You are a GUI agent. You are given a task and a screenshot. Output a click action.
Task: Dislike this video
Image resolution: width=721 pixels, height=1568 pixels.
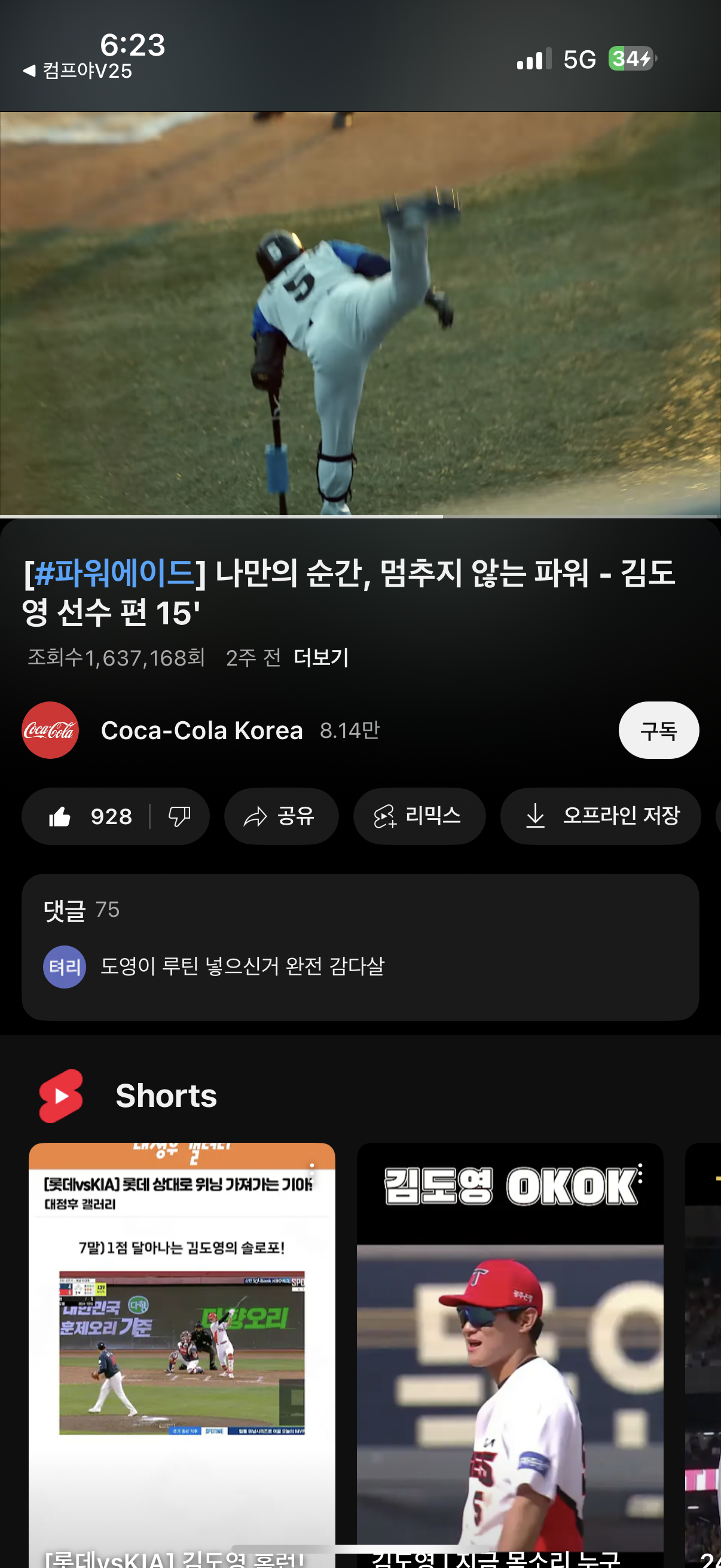tap(179, 816)
